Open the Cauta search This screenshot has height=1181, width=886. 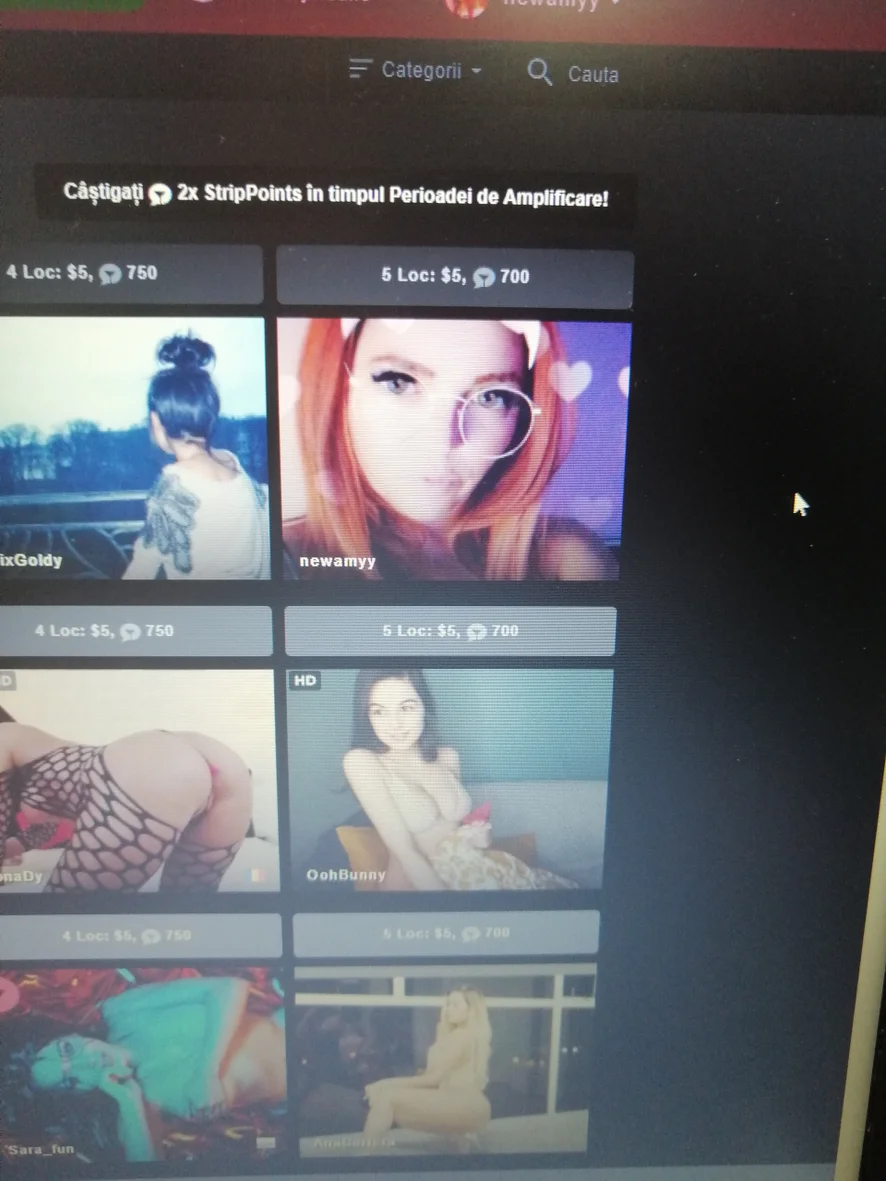[x=573, y=73]
